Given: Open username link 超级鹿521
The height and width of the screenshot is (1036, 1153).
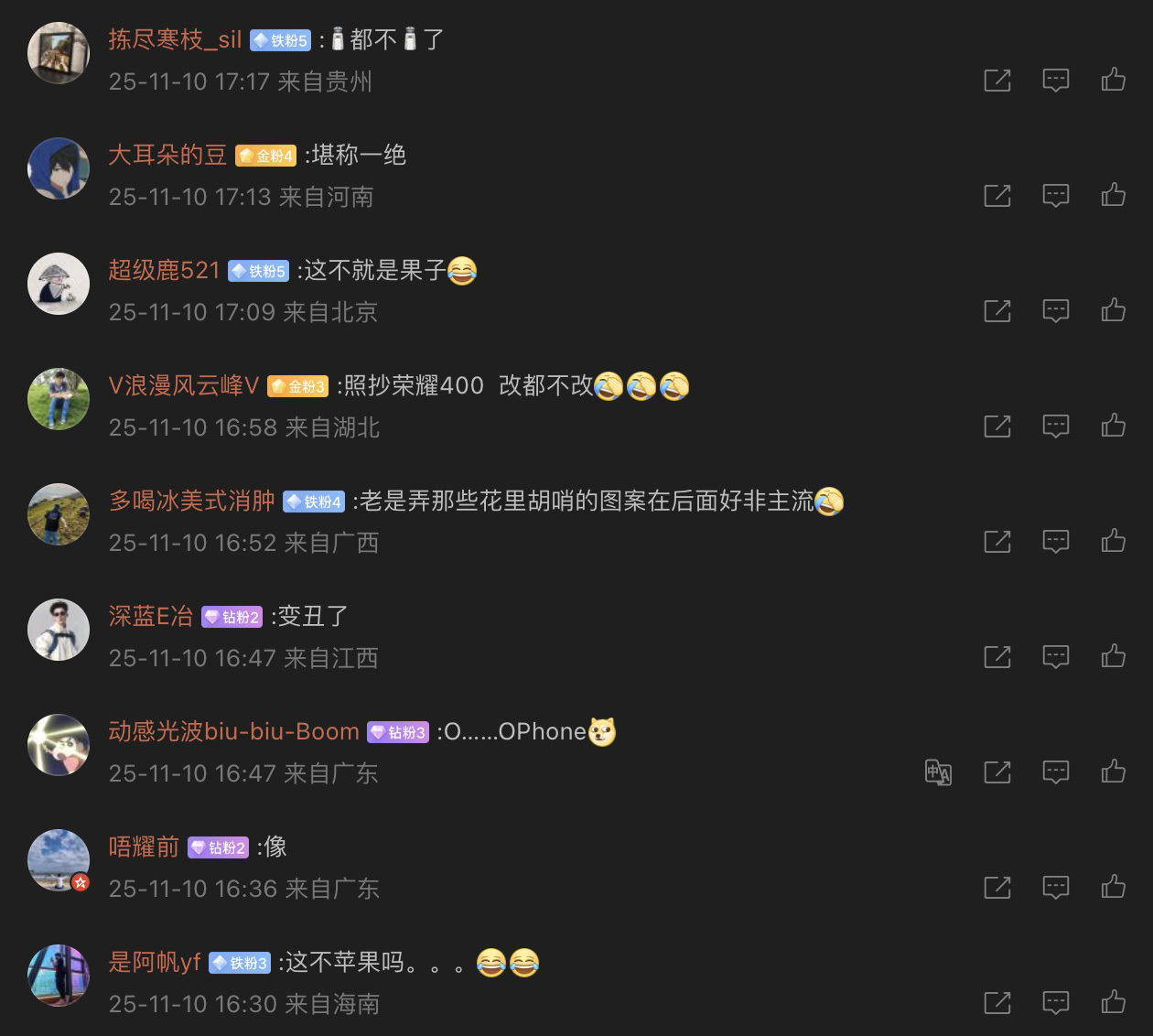Looking at the screenshot, I should pyautogui.click(x=165, y=271).
